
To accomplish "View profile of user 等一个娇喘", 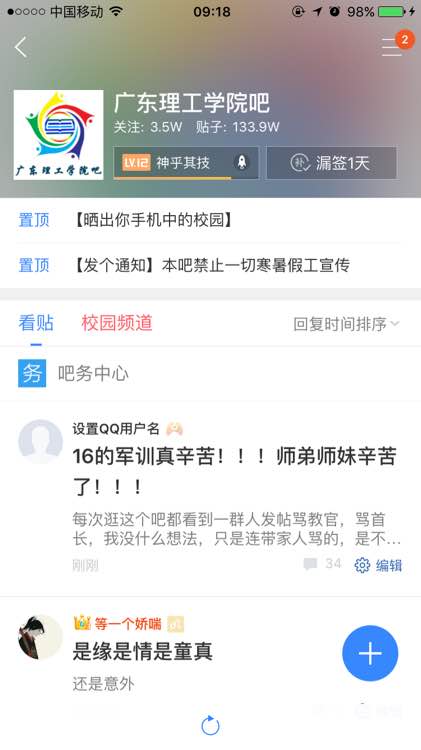I will (40, 637).
